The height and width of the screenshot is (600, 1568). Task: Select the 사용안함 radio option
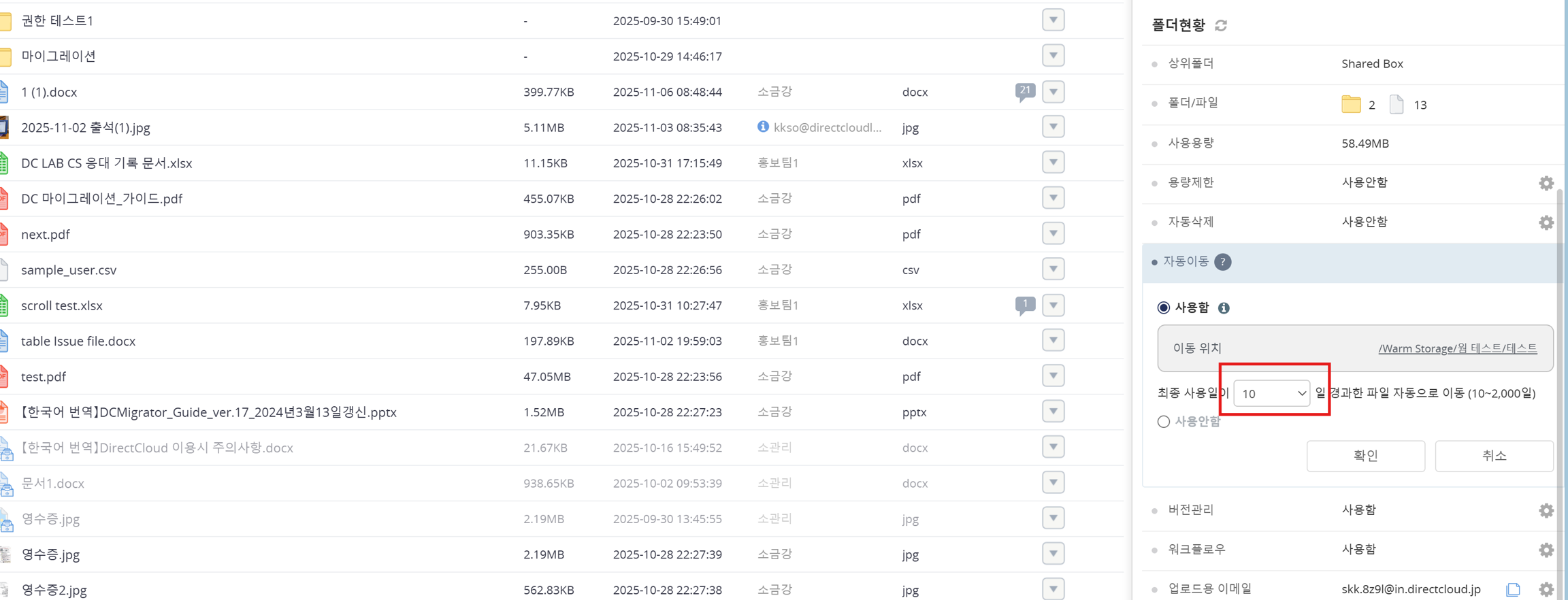point(1164,422)
